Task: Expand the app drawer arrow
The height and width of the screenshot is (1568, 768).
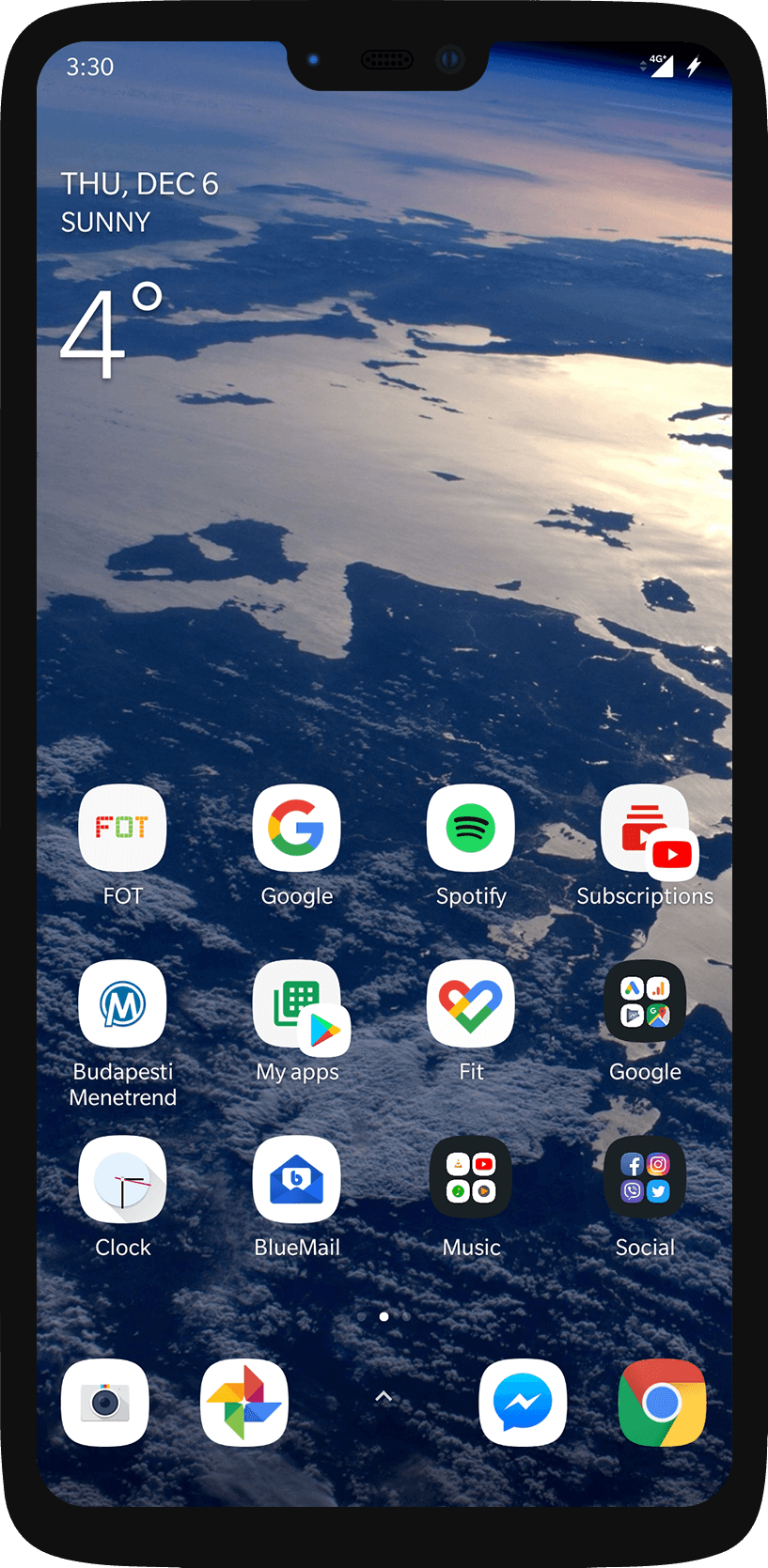Action: click(384, 1397)
